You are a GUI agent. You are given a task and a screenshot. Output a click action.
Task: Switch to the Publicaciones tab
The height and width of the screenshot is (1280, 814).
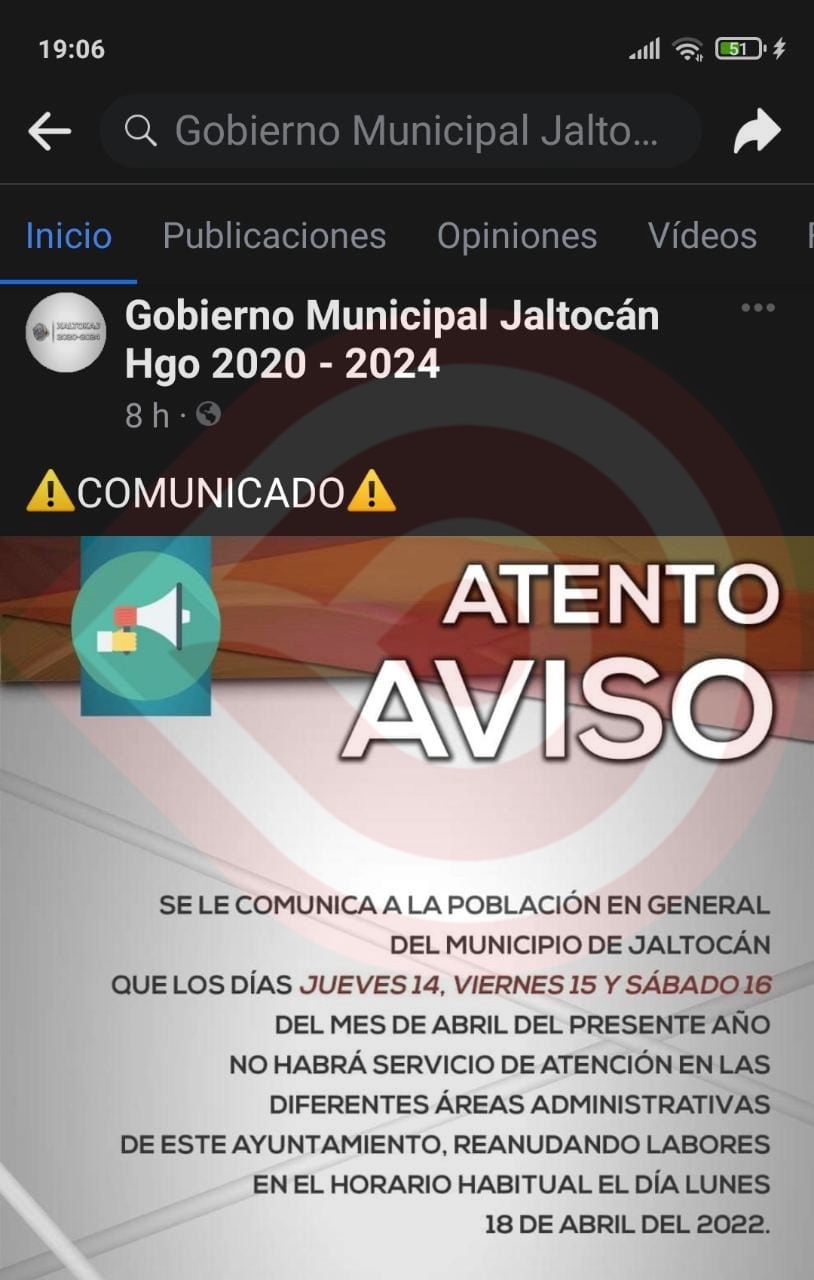click(x=274, y=236)
